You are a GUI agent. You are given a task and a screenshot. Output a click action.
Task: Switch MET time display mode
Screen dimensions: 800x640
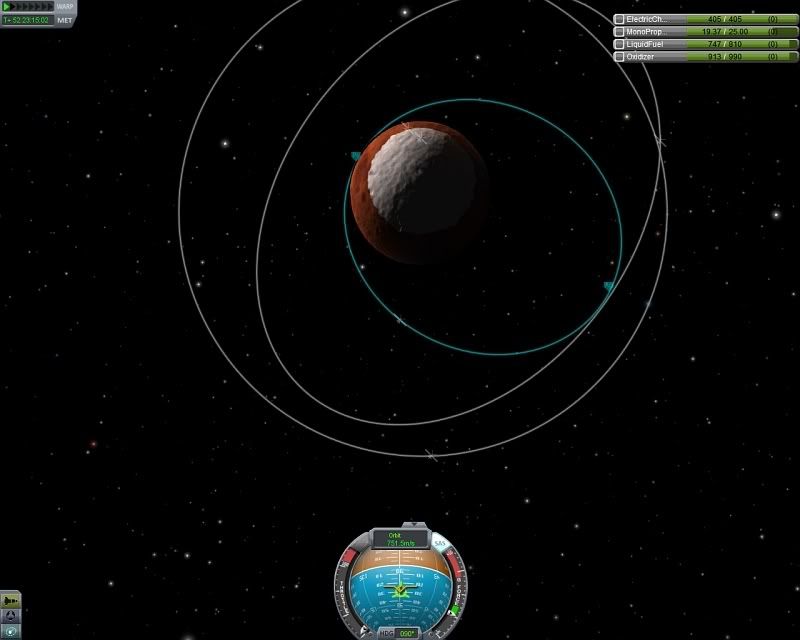pyautogui.click(x=64, y=20)
